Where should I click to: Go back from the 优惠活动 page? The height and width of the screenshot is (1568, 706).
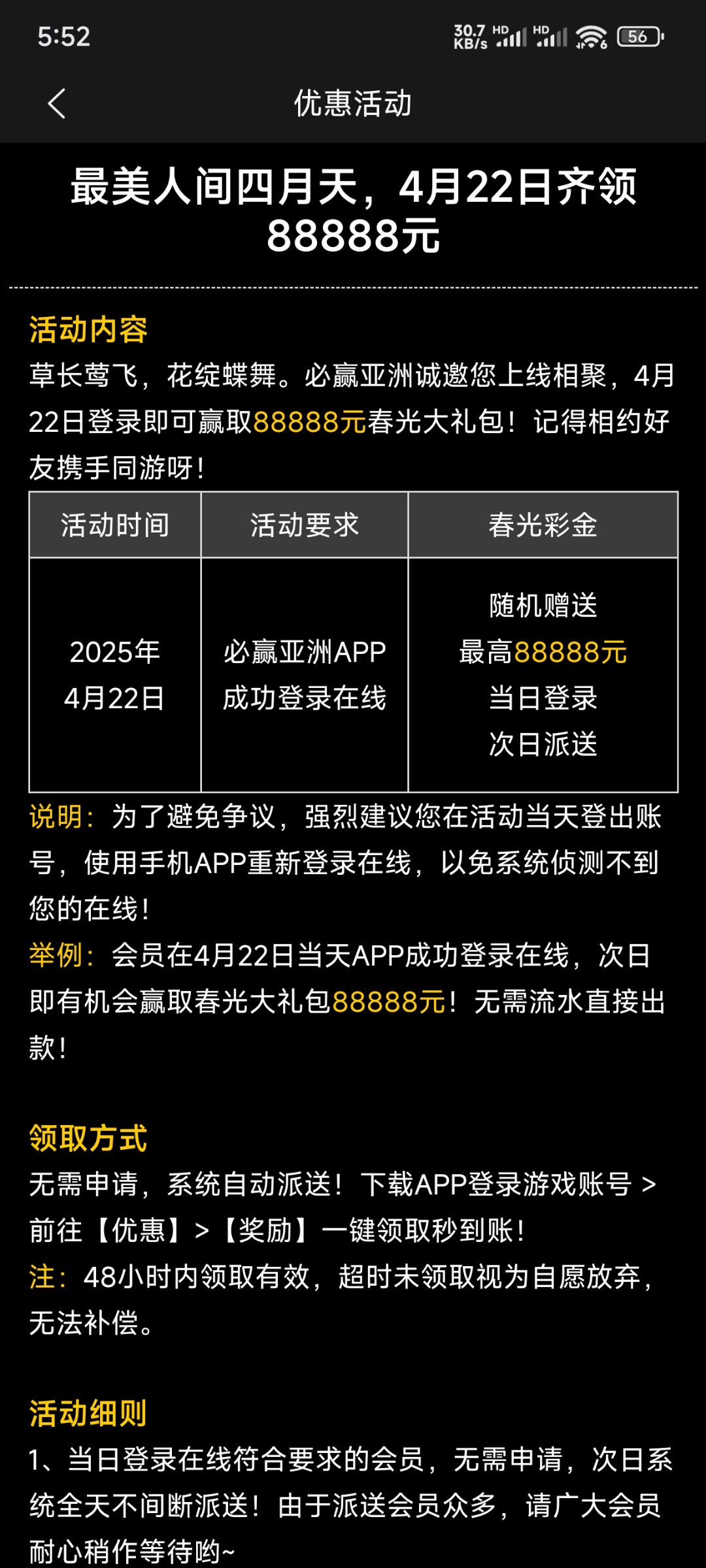57,104
